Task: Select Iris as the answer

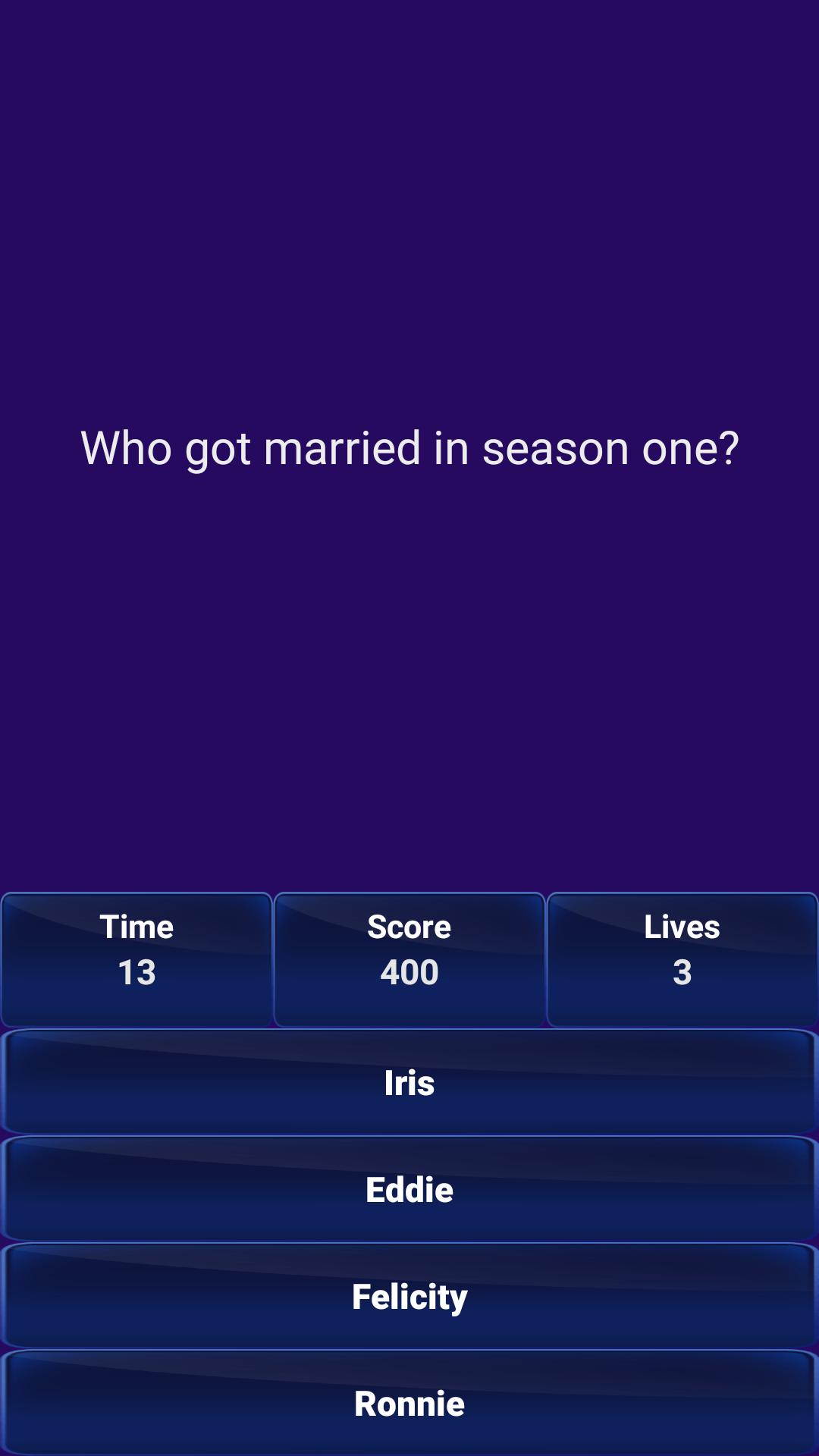Action: [409, 1082]
